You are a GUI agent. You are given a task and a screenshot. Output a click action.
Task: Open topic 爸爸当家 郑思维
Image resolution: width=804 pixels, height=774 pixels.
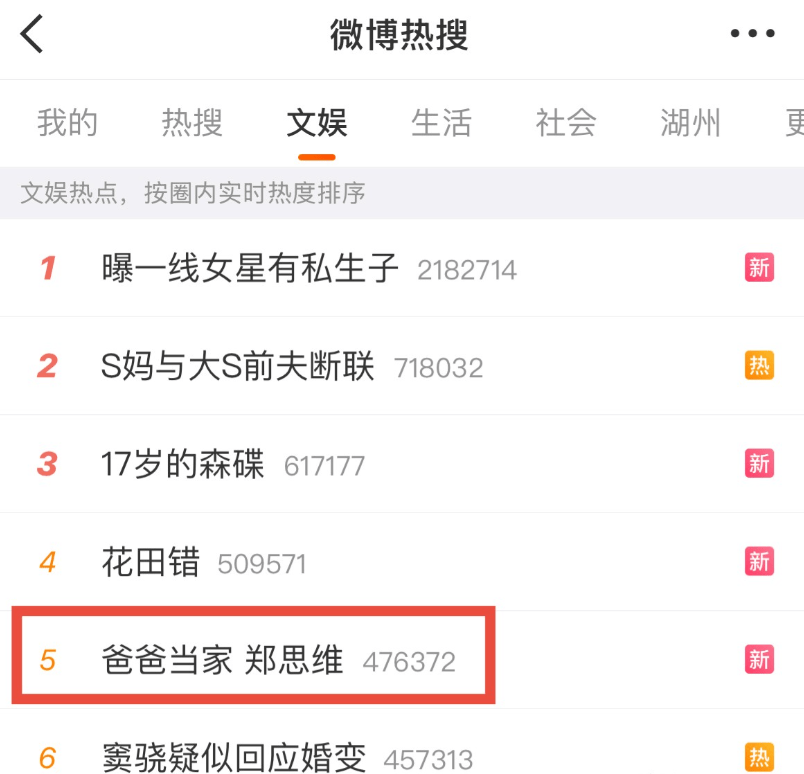[x=222, y=660]
